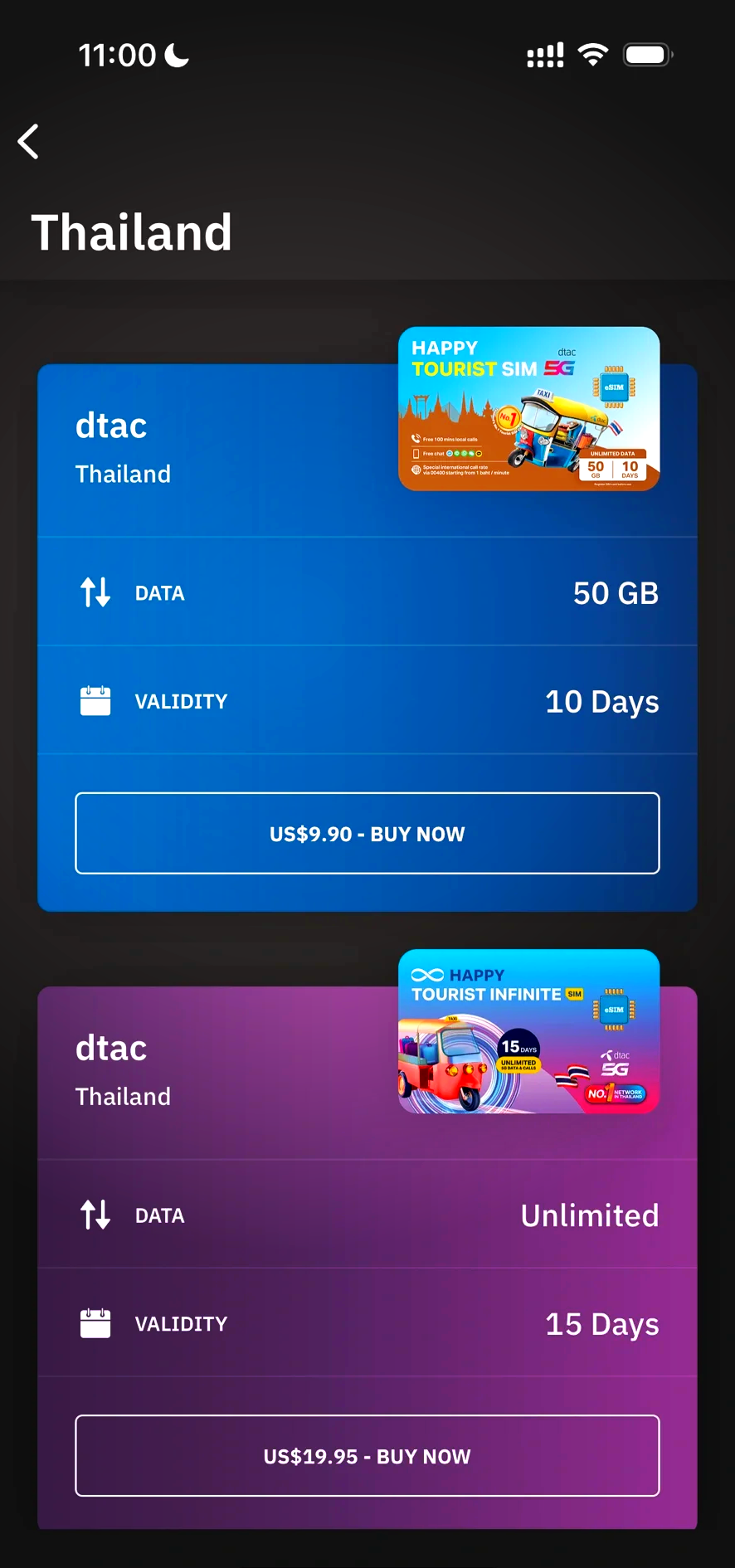
Task: Buy the 50 GB plan for US$9.90
Action: pyautogui.click(x=367, y=833)
